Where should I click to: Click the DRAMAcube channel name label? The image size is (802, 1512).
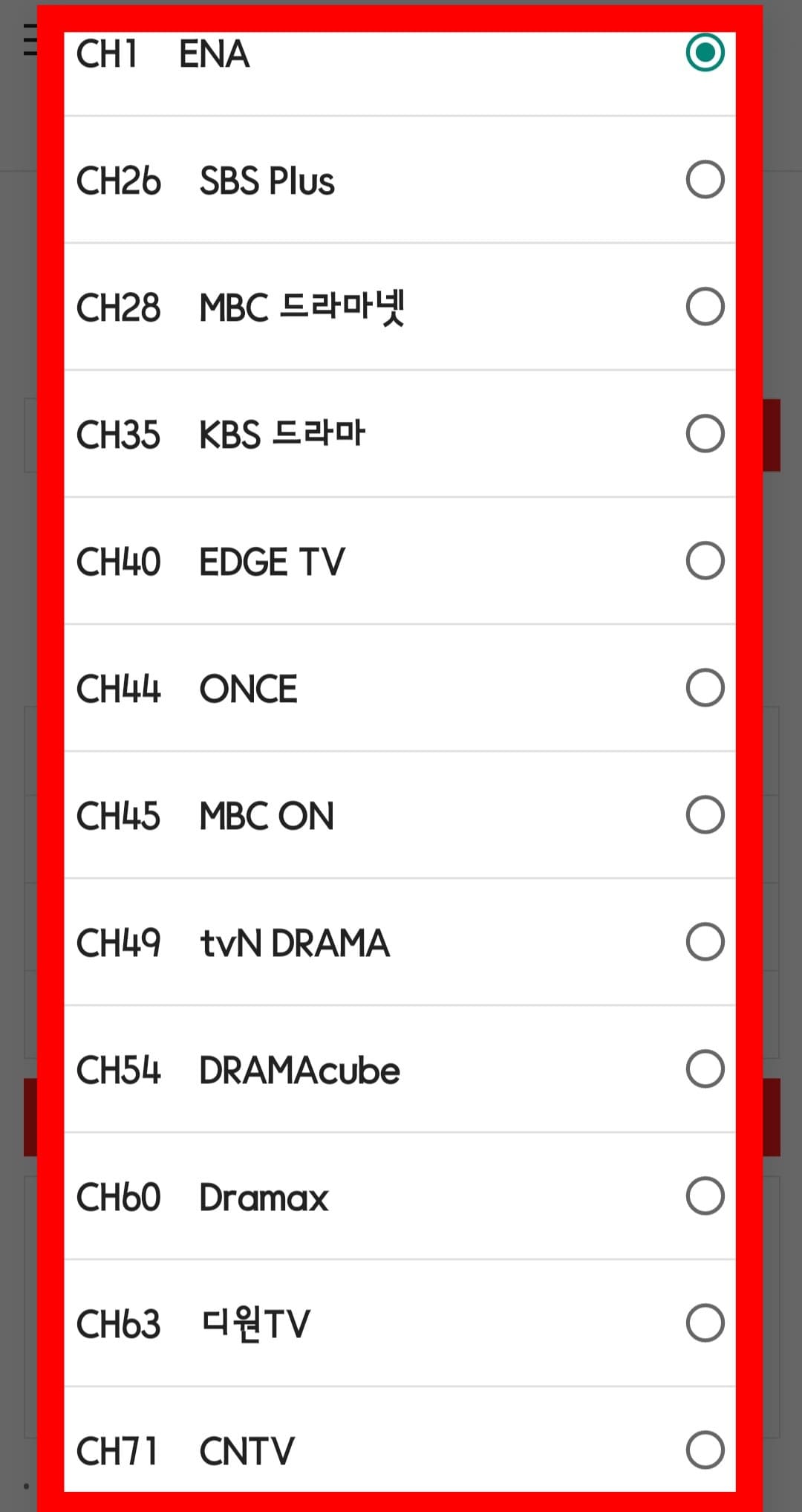[301, 1070]
